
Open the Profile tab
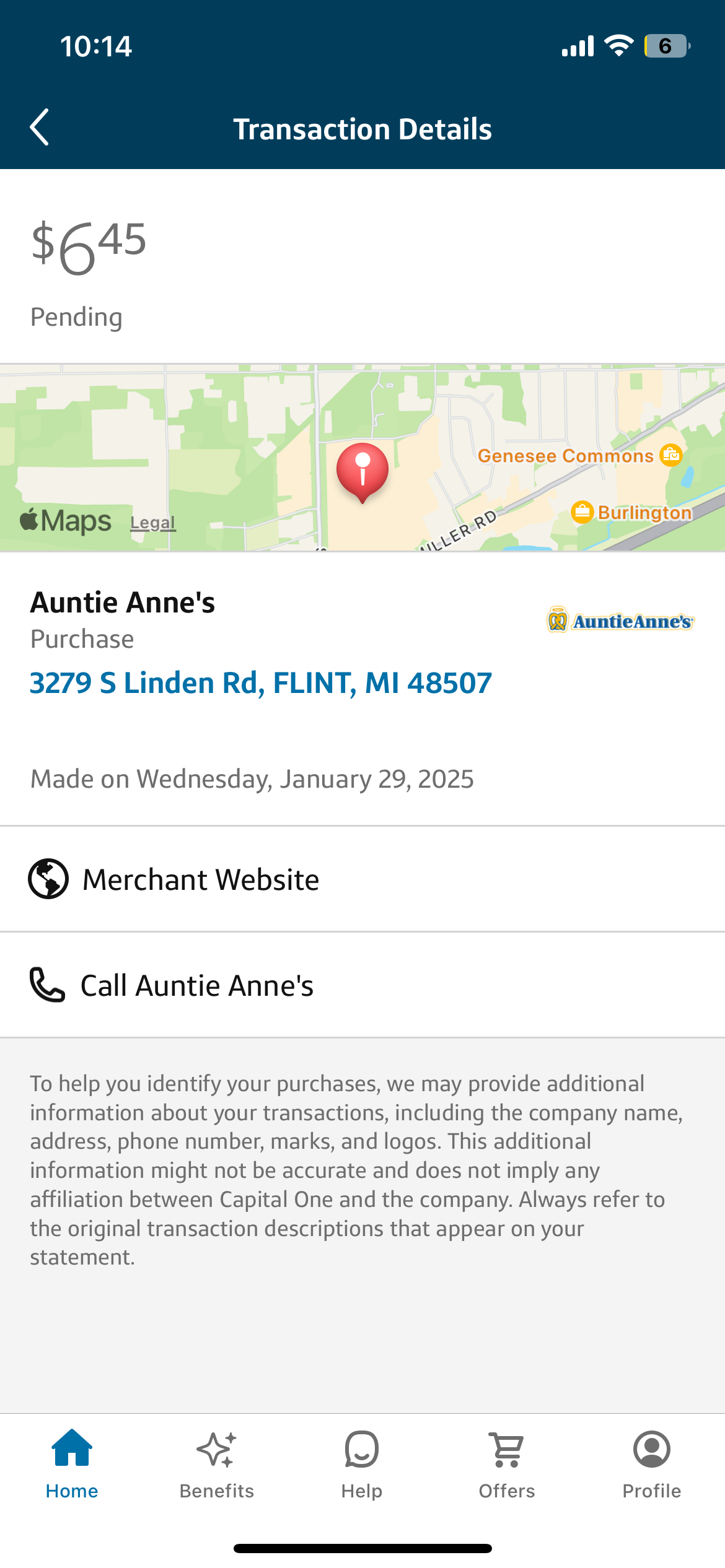[652, 1464]
